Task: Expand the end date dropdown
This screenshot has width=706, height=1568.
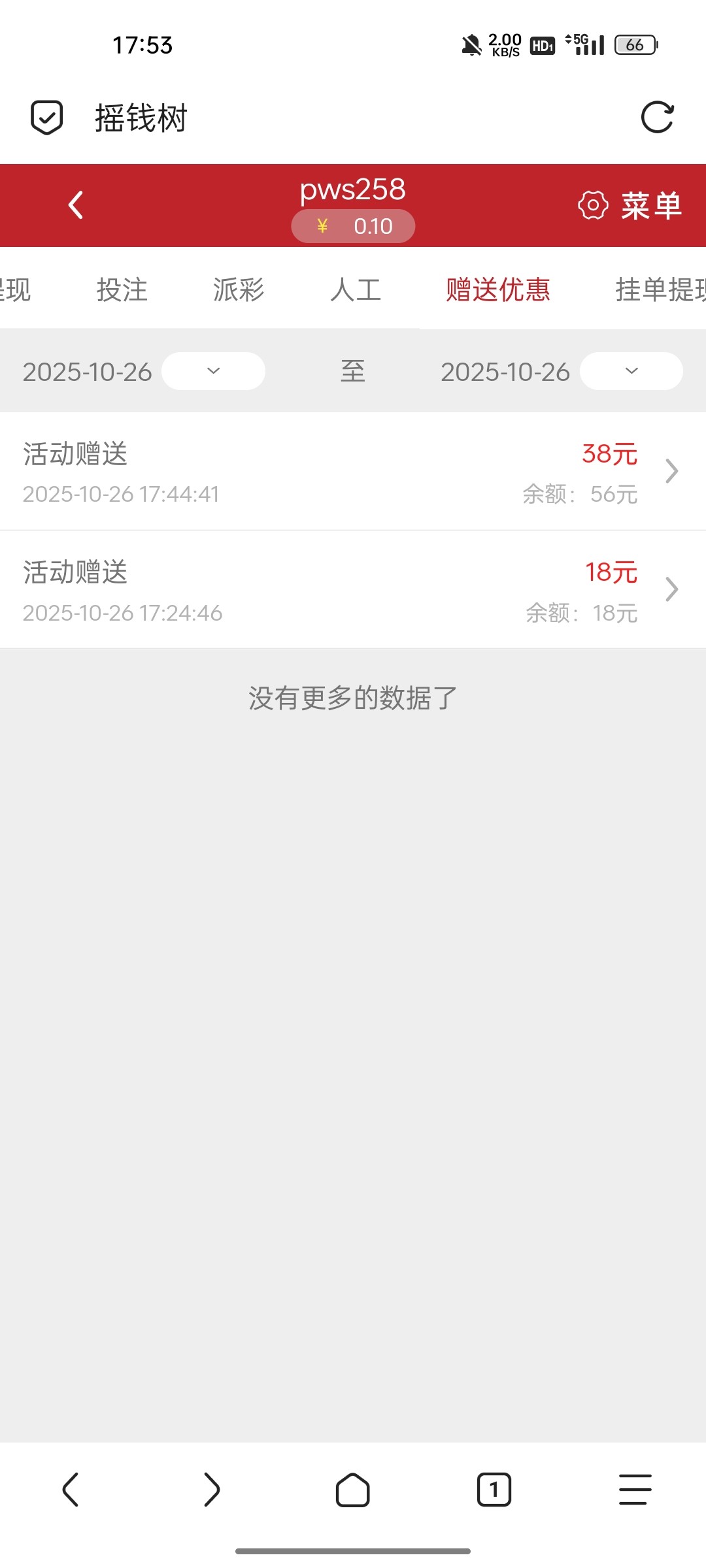Action: (631, 371)
